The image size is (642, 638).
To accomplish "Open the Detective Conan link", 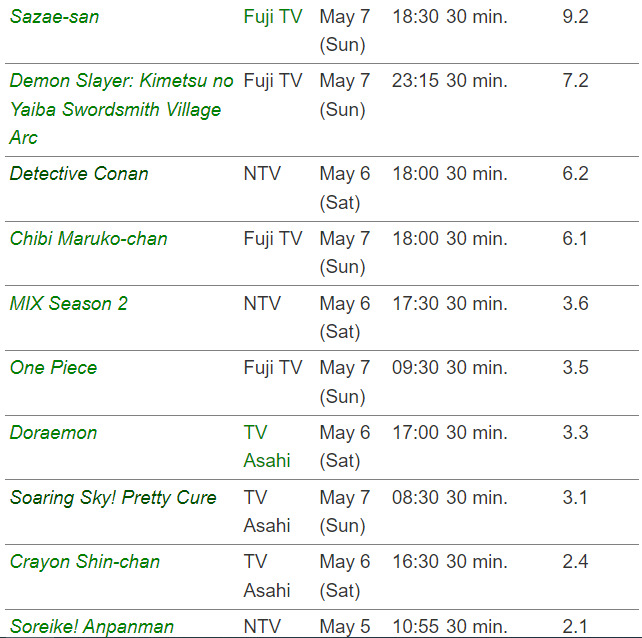I will pyautogui.click(x=79, y=174).
